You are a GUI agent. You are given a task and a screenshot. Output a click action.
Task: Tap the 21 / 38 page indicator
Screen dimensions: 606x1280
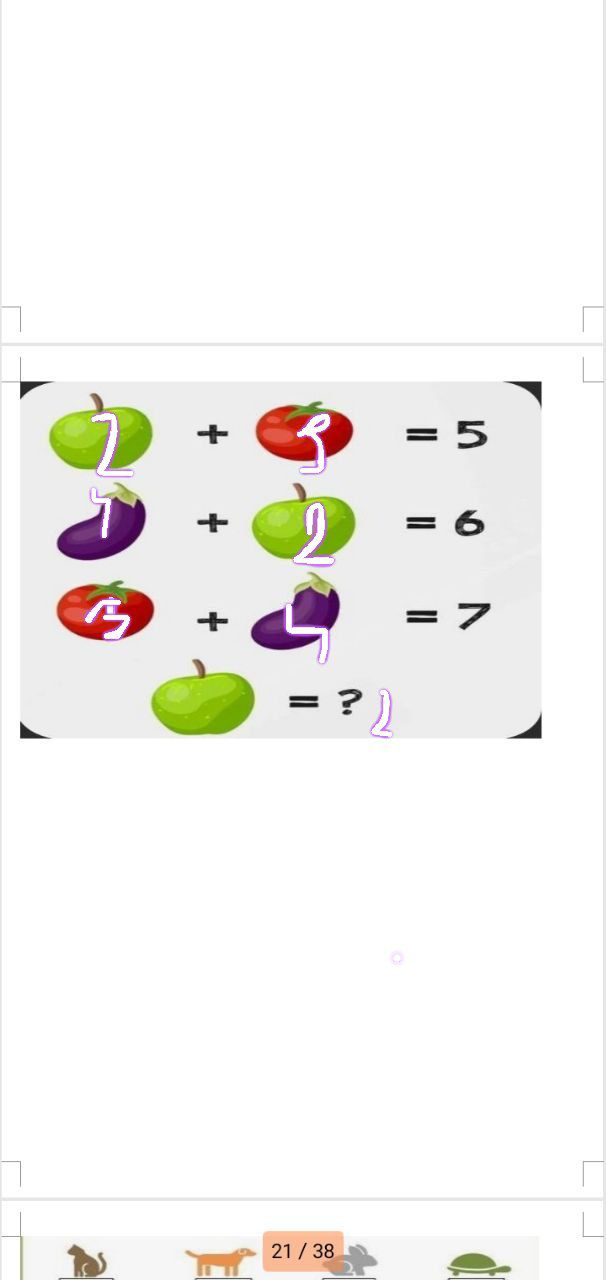[x=303, y=1251]
